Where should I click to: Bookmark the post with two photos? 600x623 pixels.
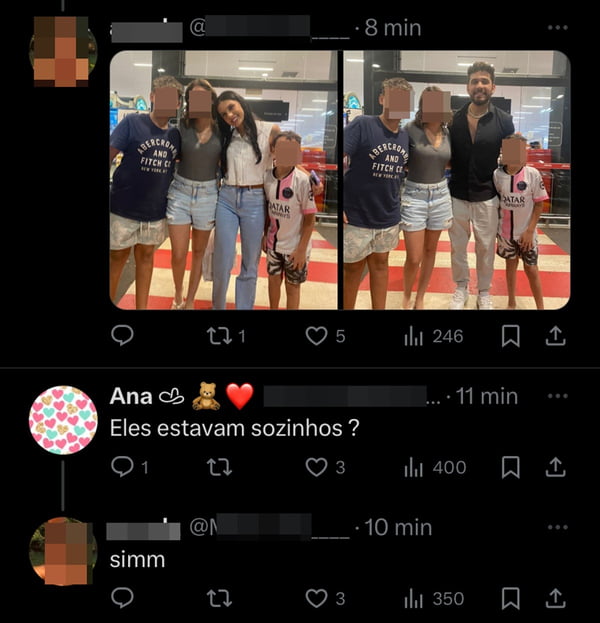[510, 336]
